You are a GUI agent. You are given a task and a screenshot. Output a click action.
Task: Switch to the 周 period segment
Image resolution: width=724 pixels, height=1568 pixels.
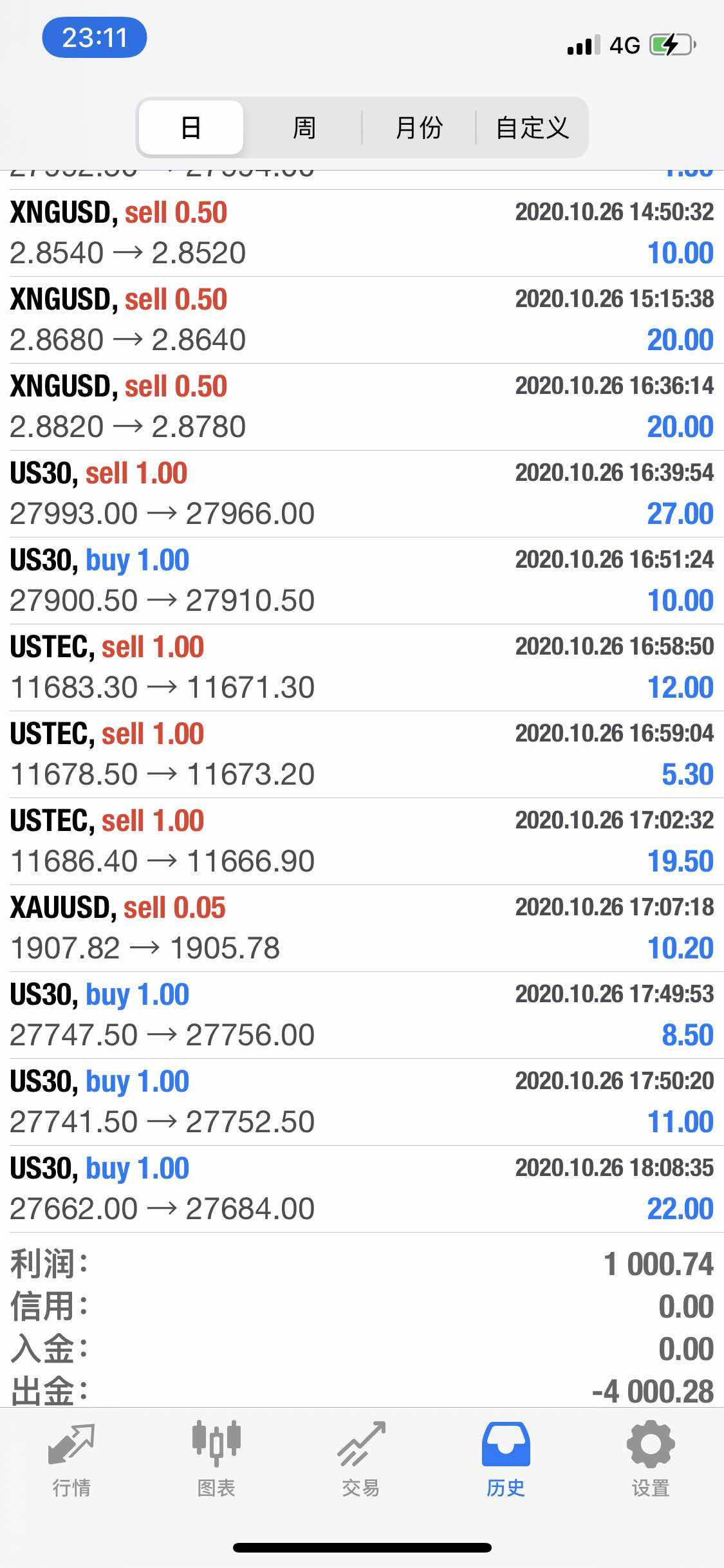[x=304, y=127]
